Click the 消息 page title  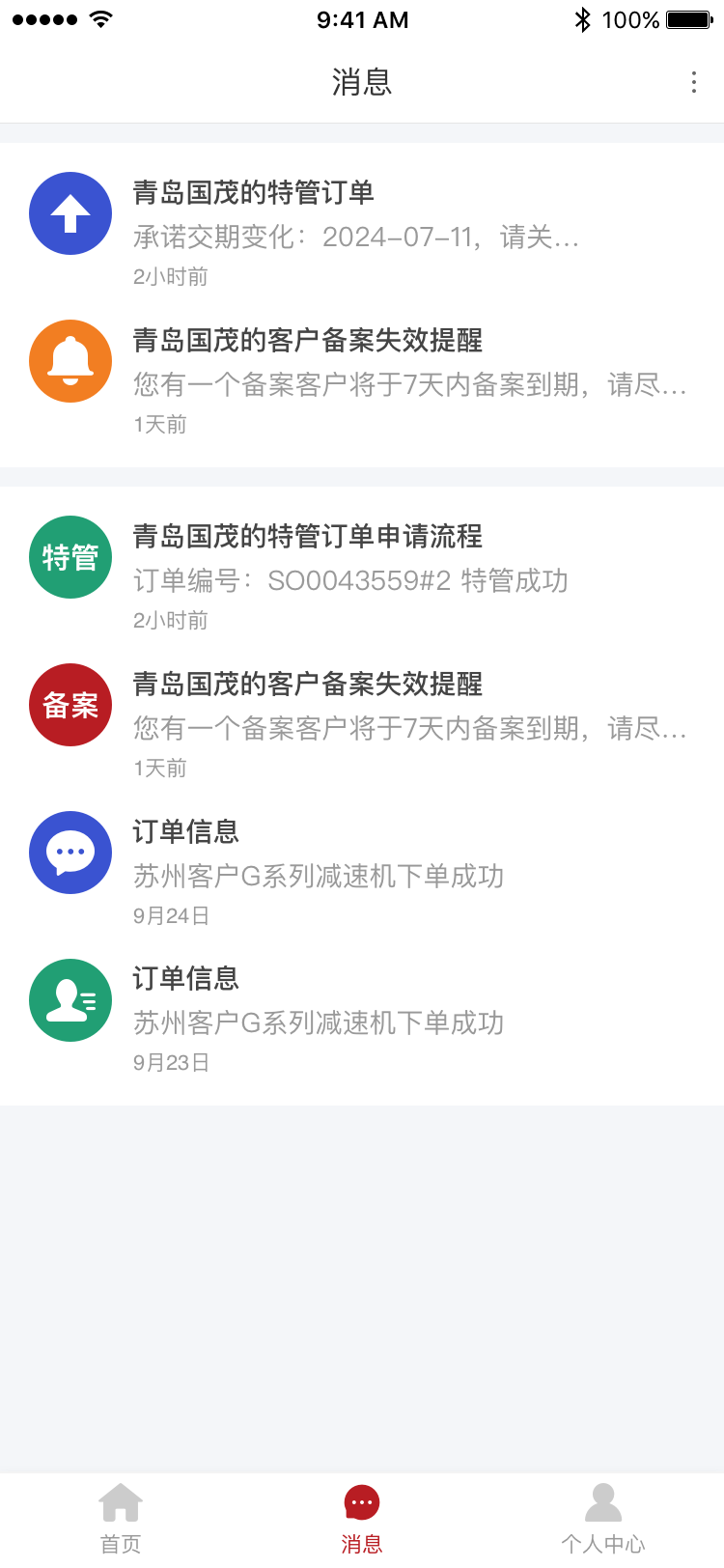[362, 82]
